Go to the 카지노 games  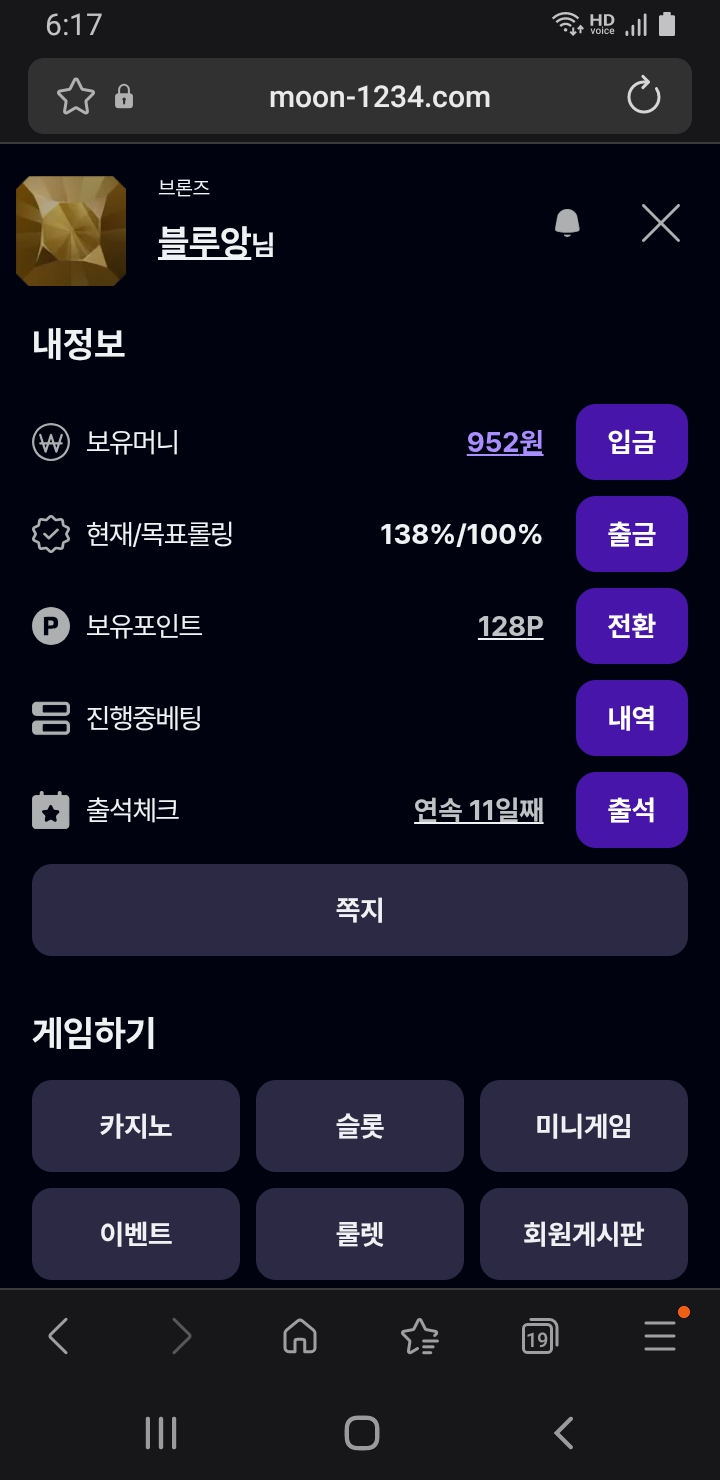point(136,1126)
